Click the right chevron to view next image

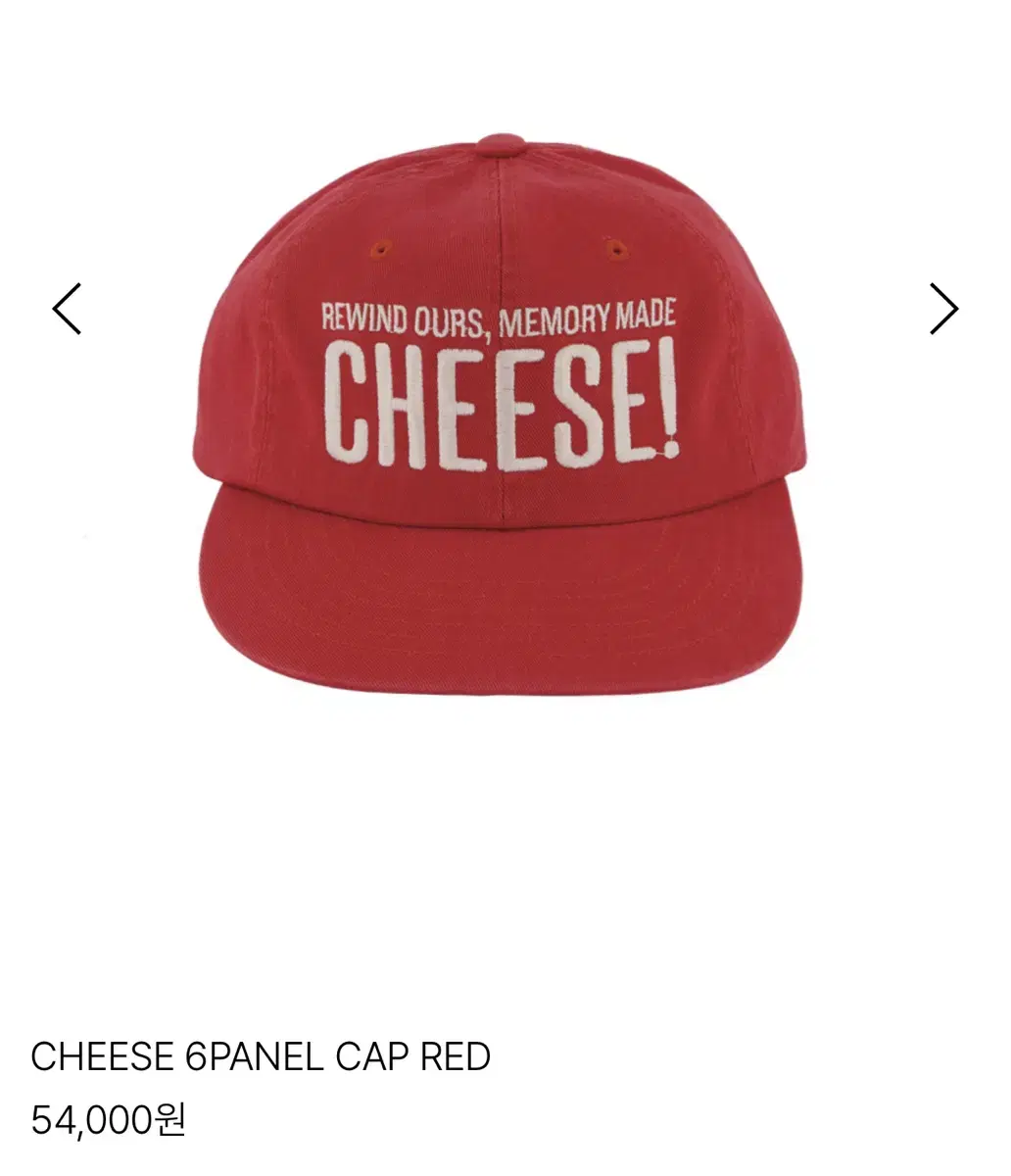coord(943,308)
